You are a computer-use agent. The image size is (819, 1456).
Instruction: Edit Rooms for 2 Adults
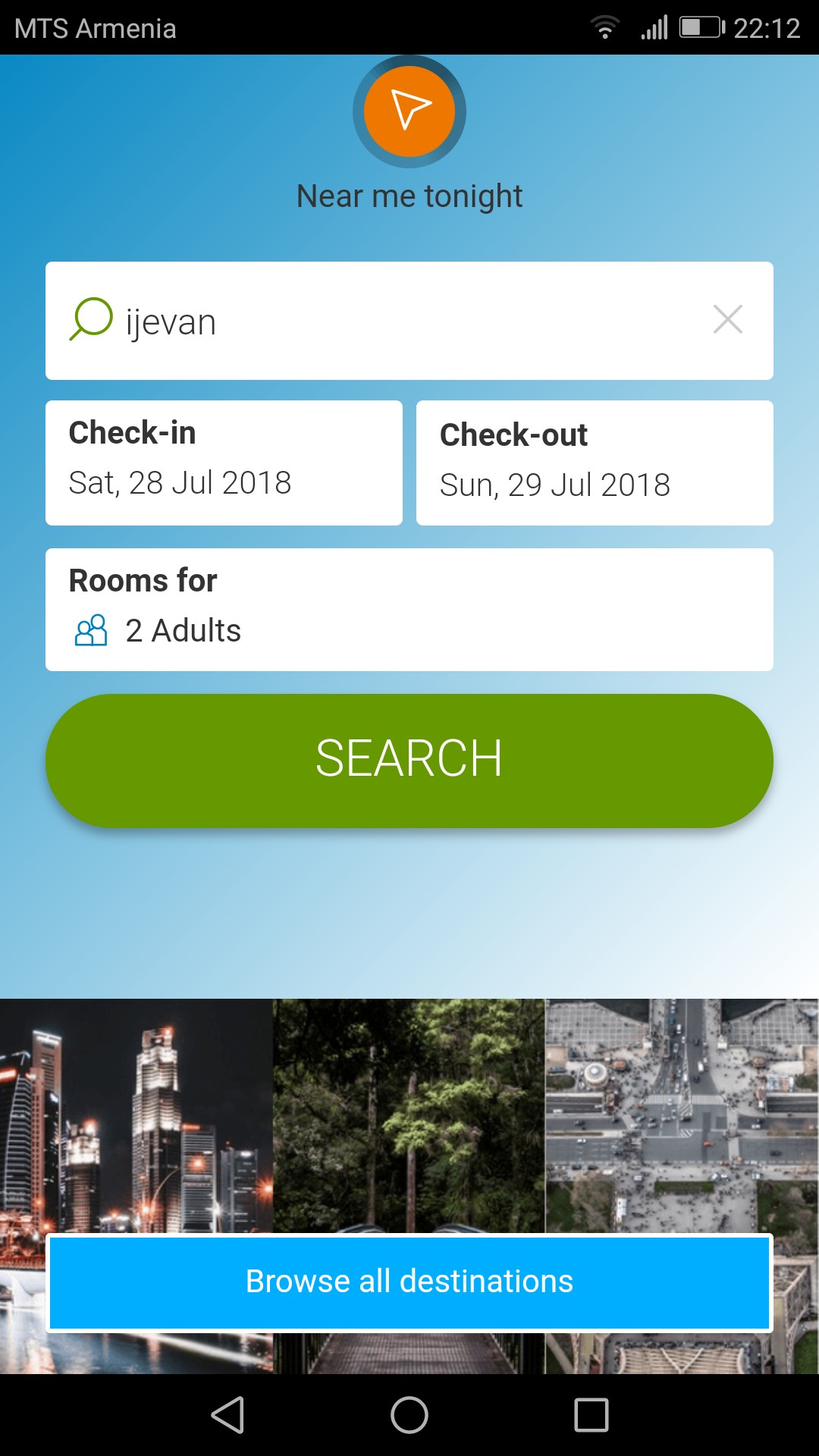[x=409, y=610]
